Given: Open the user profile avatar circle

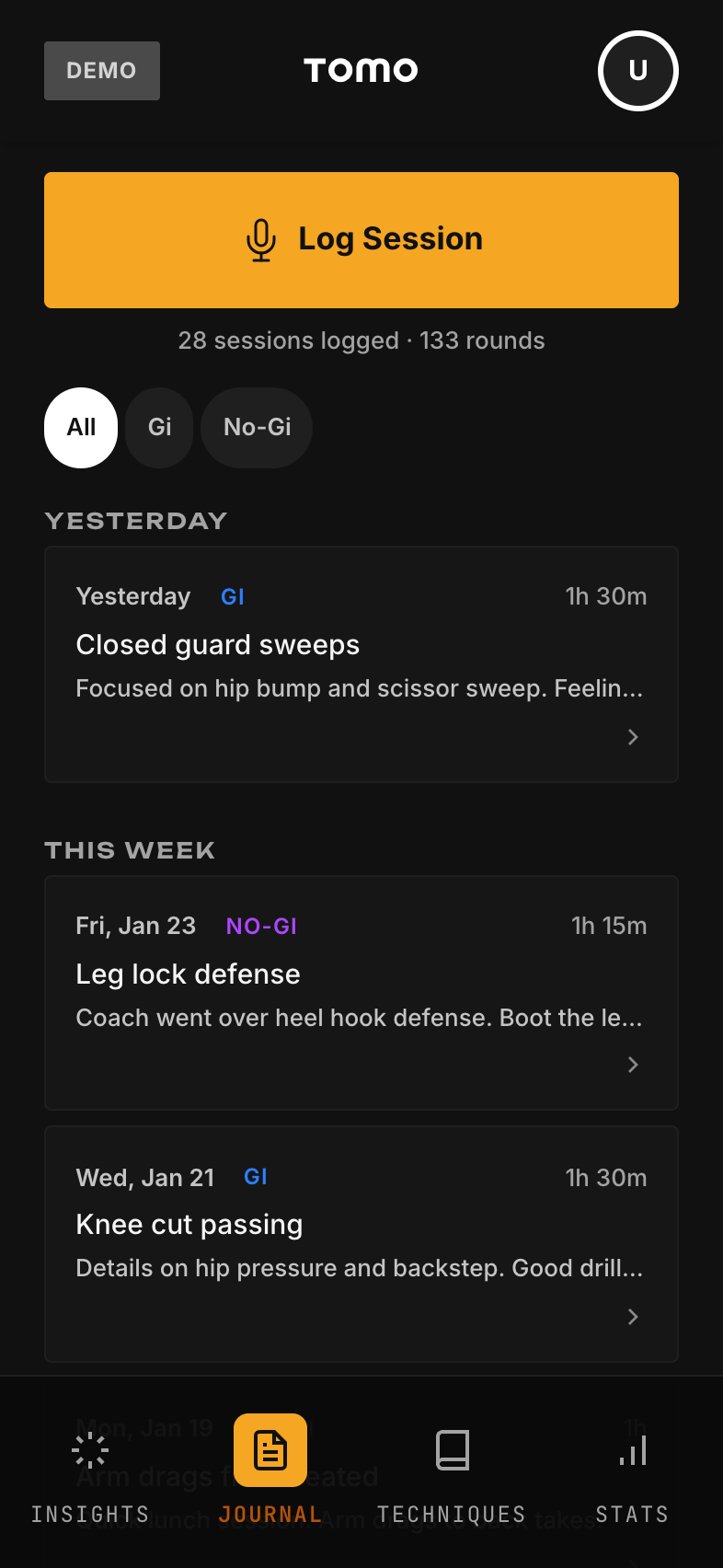Looking at the screenshot, I should (x=637, y=71).
